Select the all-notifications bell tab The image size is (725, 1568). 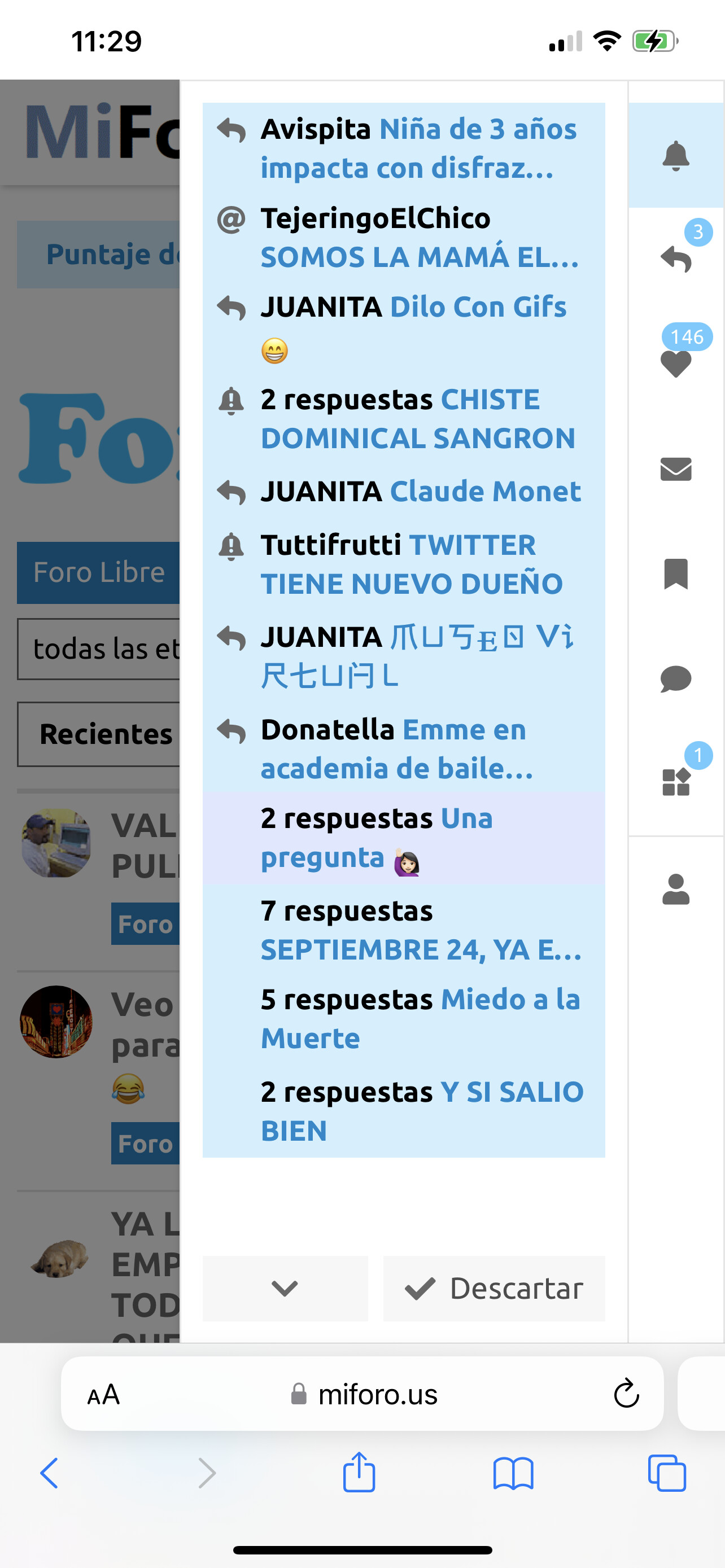676,156
